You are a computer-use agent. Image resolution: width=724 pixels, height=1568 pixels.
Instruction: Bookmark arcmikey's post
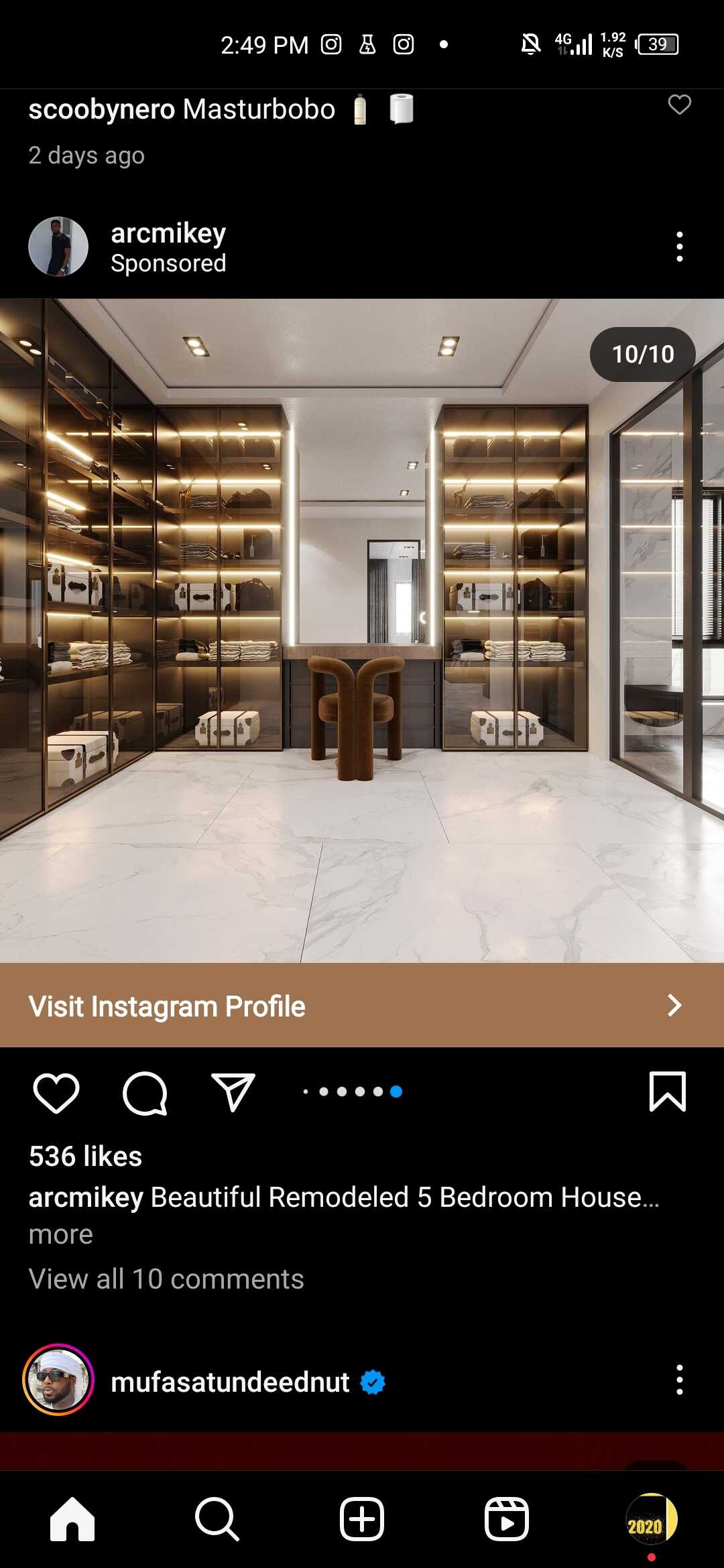point(668,1092)
